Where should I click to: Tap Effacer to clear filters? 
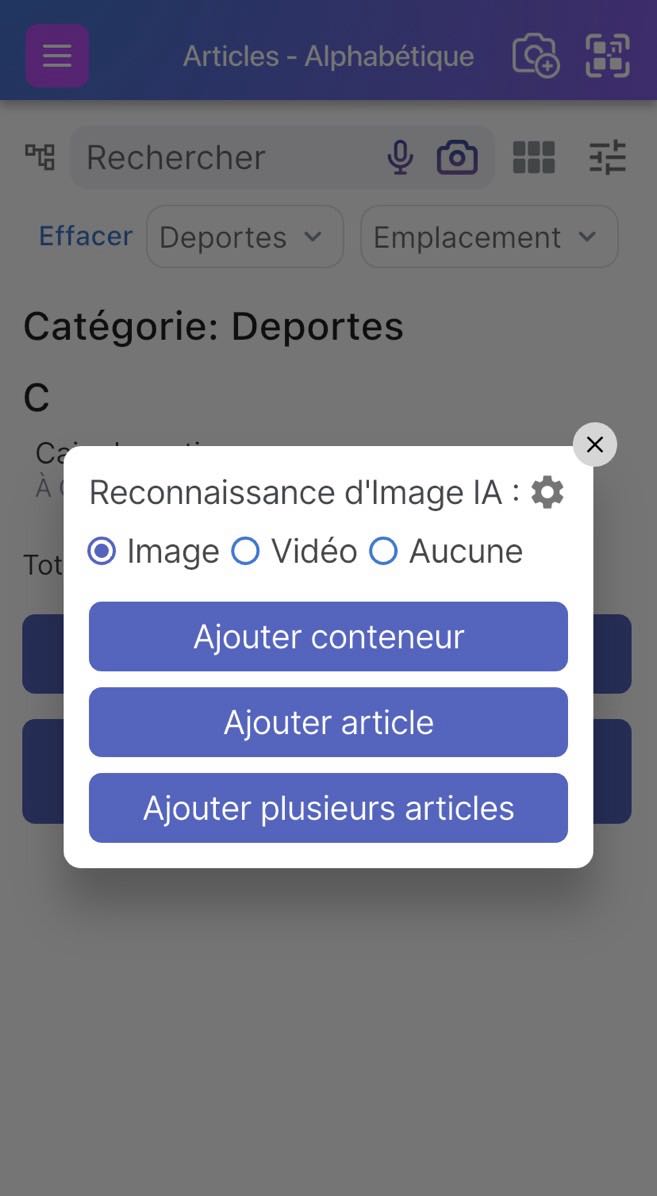click(86, 237)
